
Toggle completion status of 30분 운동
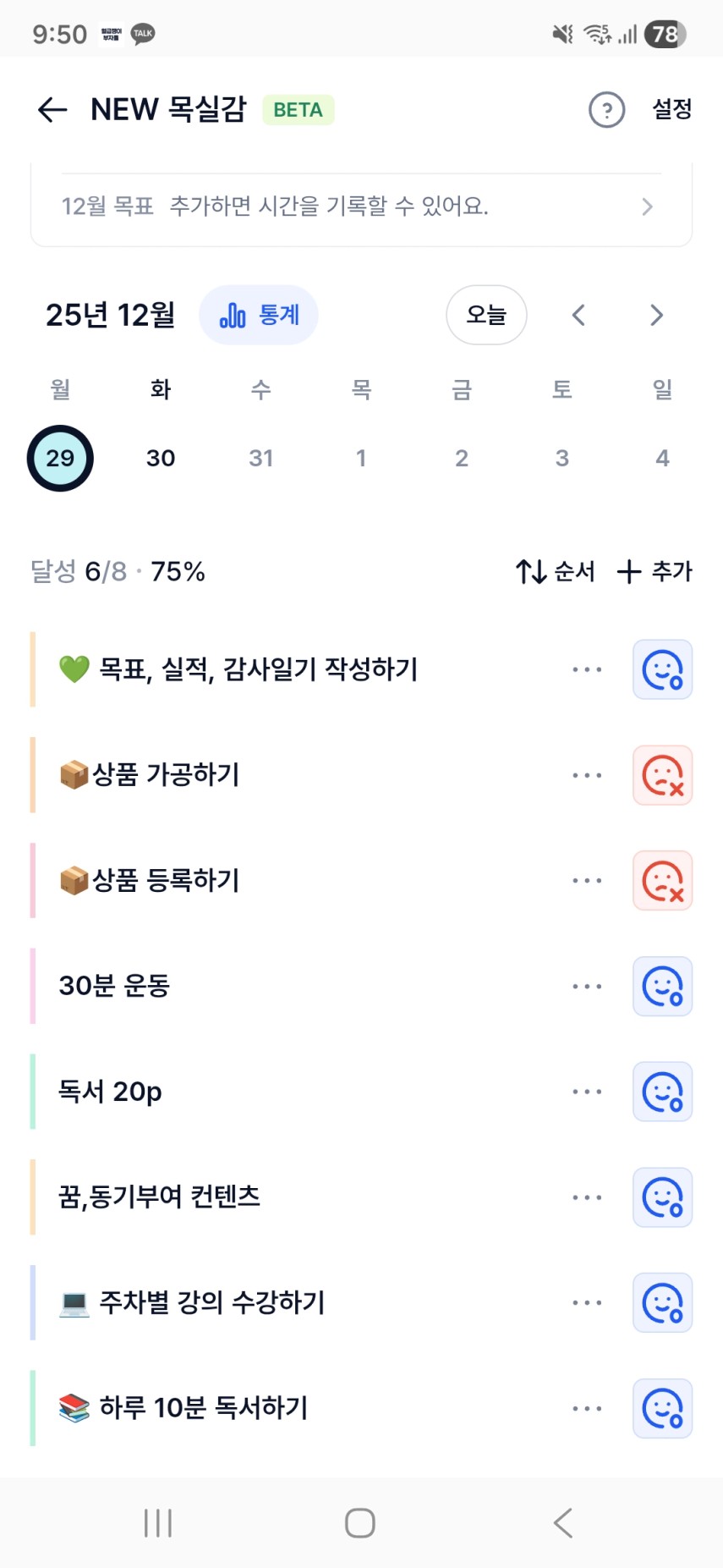pyautogui.click(x=663, y=987)
